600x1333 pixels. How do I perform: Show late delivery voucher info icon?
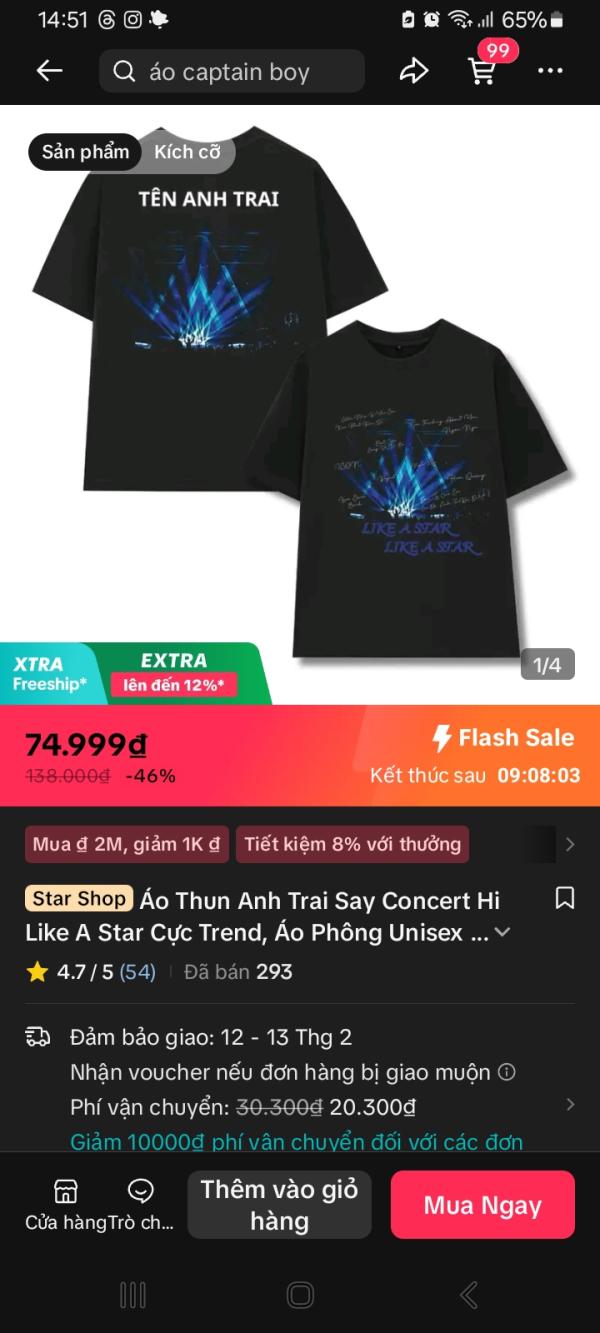[x=507, y=1072]
